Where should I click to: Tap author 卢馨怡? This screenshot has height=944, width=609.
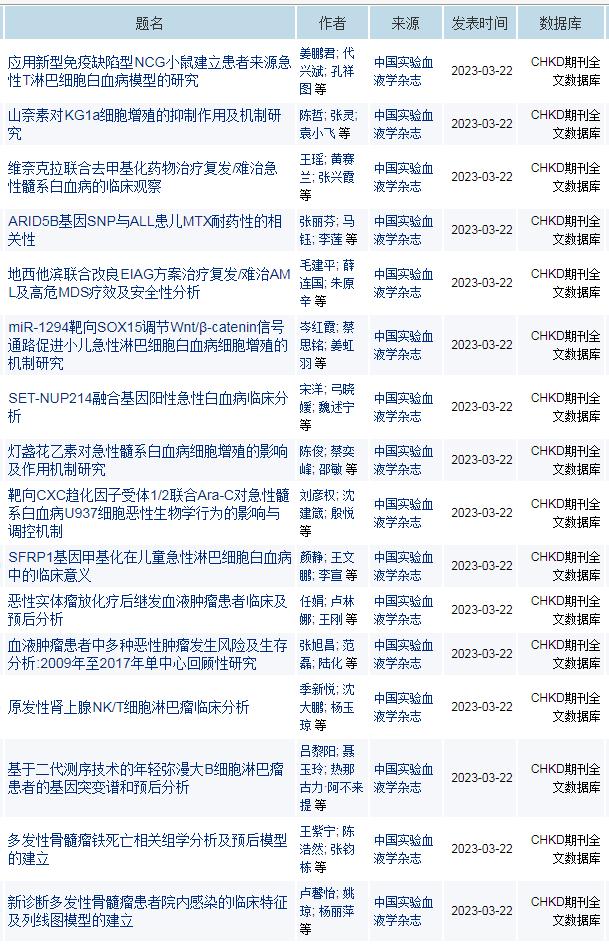coord(319,892)
